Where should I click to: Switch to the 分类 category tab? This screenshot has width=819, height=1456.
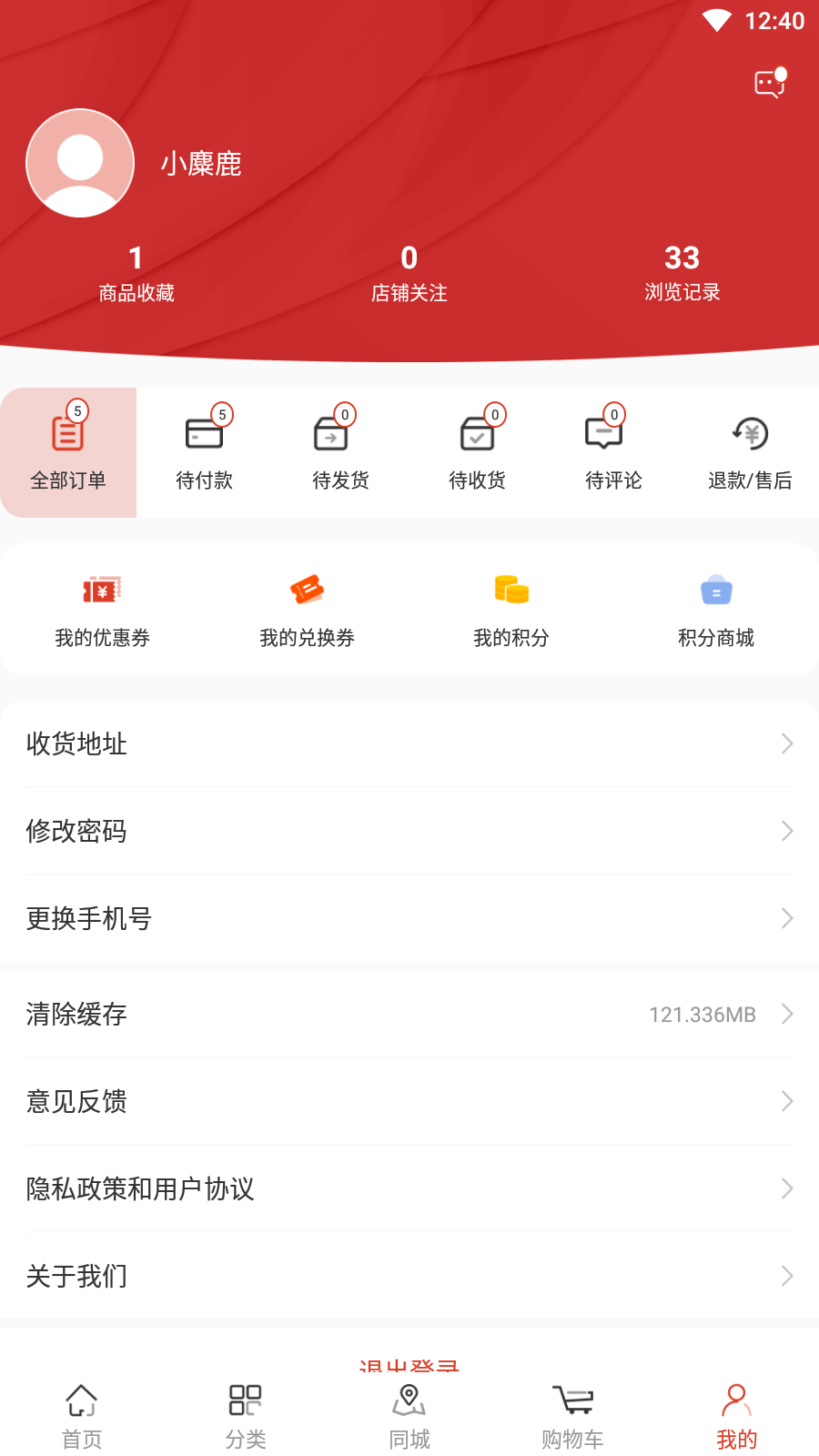(x=243, y=1410)
